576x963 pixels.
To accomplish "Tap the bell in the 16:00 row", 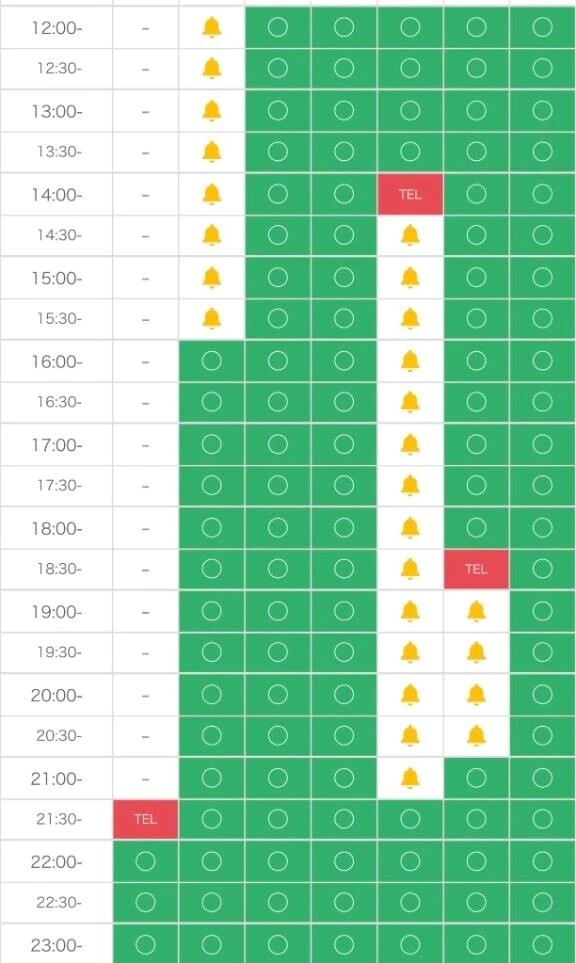I will pos(410,361).
